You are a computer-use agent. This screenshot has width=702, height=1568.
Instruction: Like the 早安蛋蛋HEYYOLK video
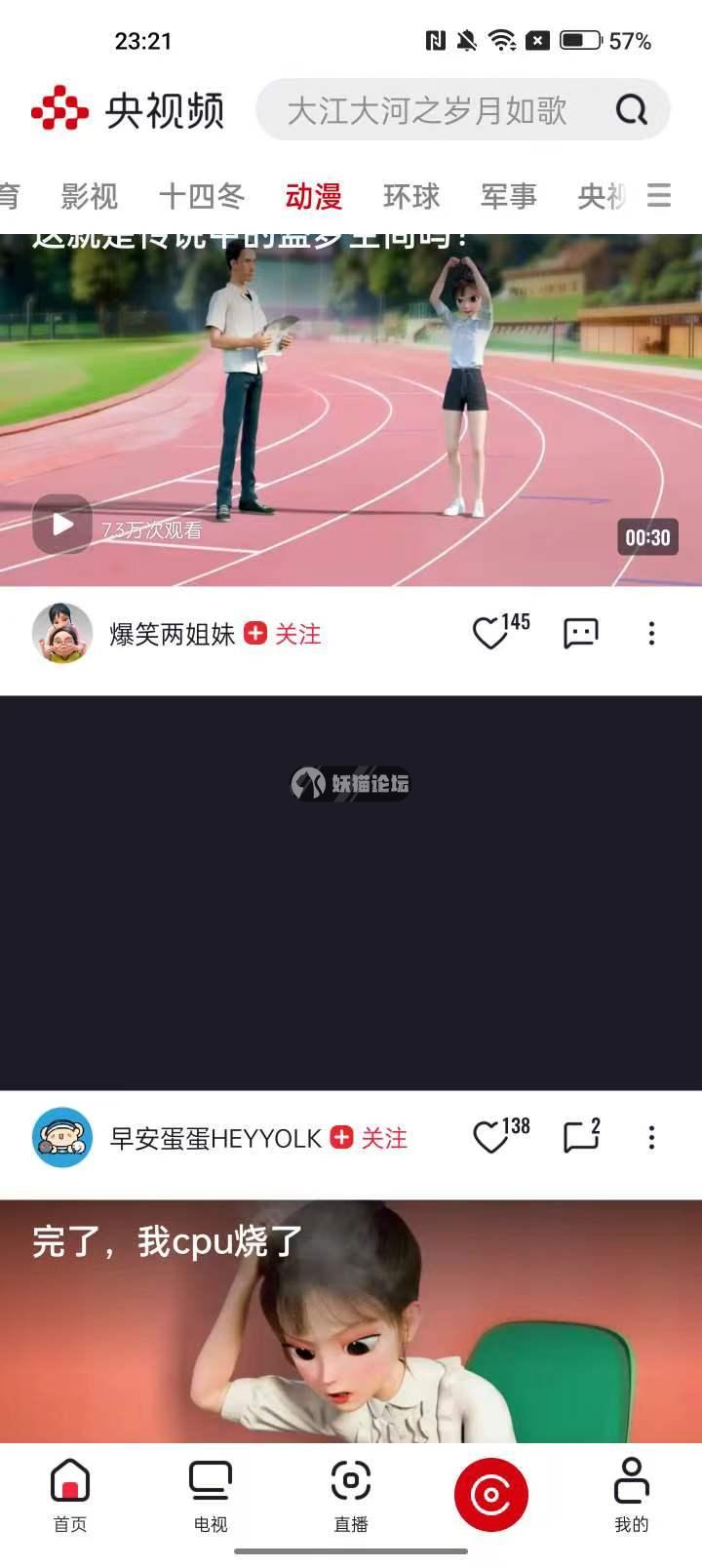pos(489,1138)
